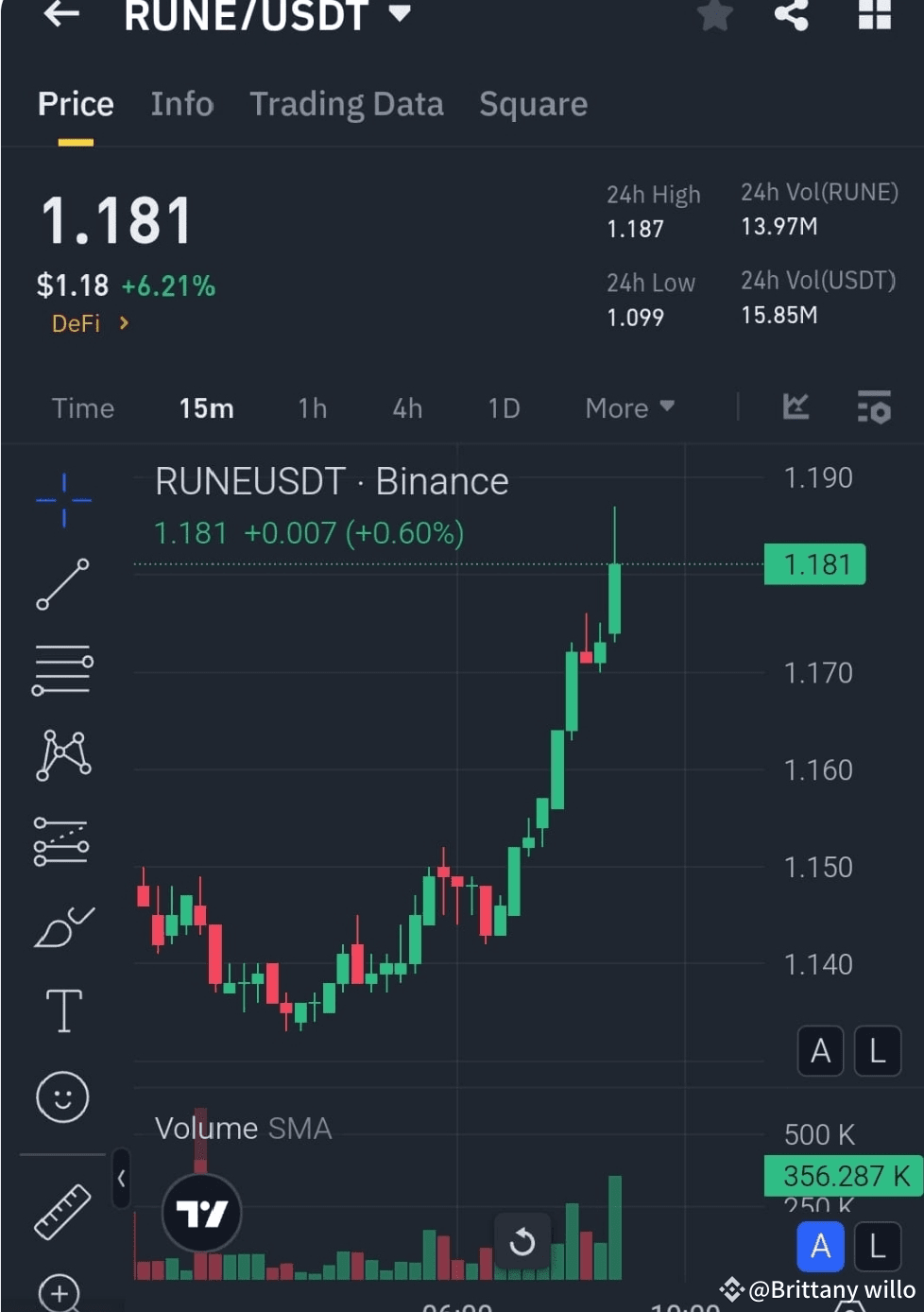Open the chart indicators icon
The width and height of the screenshot is (924, 1312).
tap(796, 407)
